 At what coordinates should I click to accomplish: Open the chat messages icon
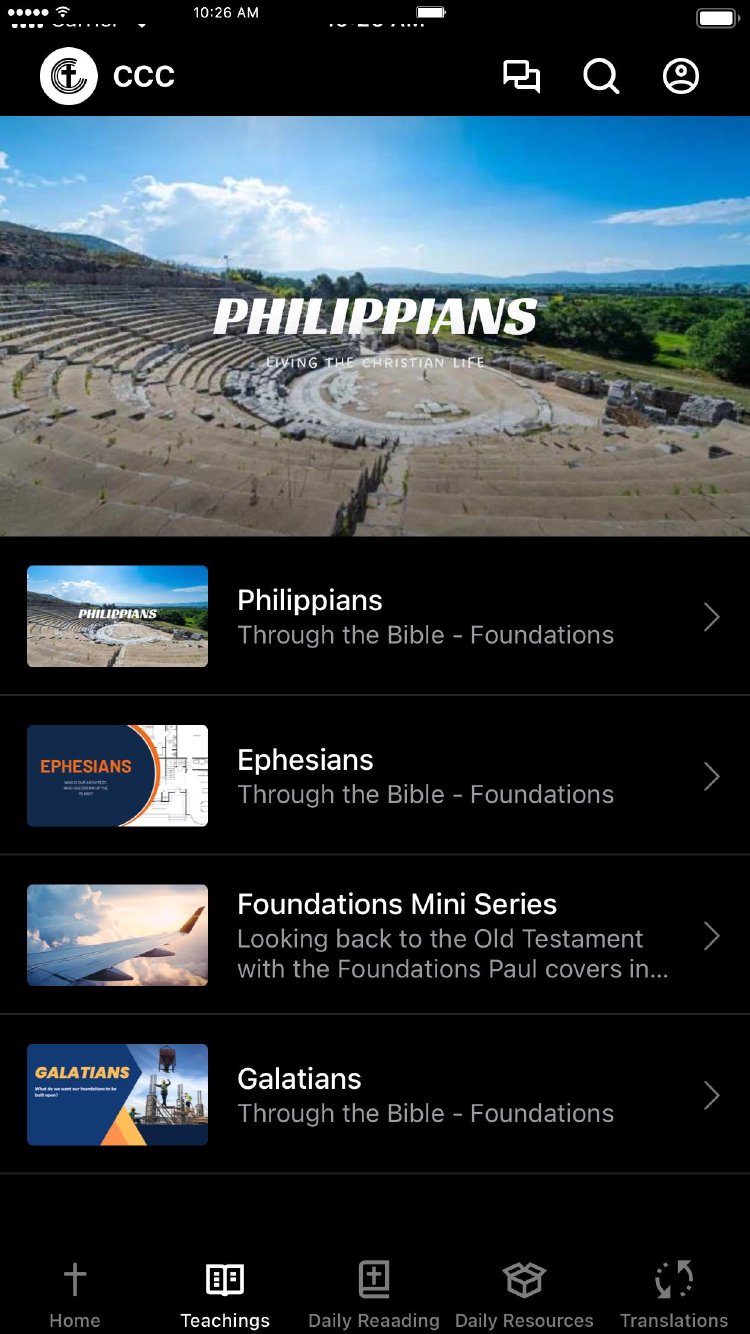pos(521,77)
